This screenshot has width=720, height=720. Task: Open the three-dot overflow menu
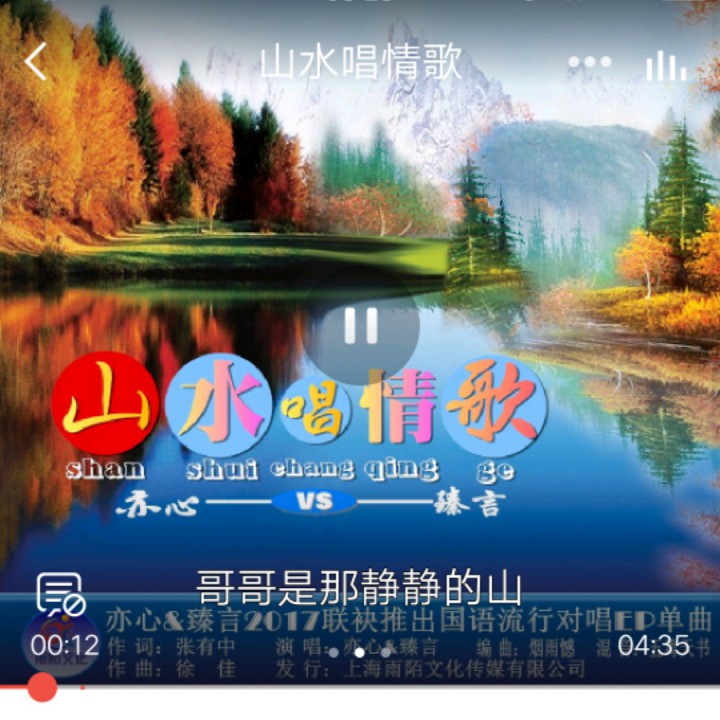(589, 62)
